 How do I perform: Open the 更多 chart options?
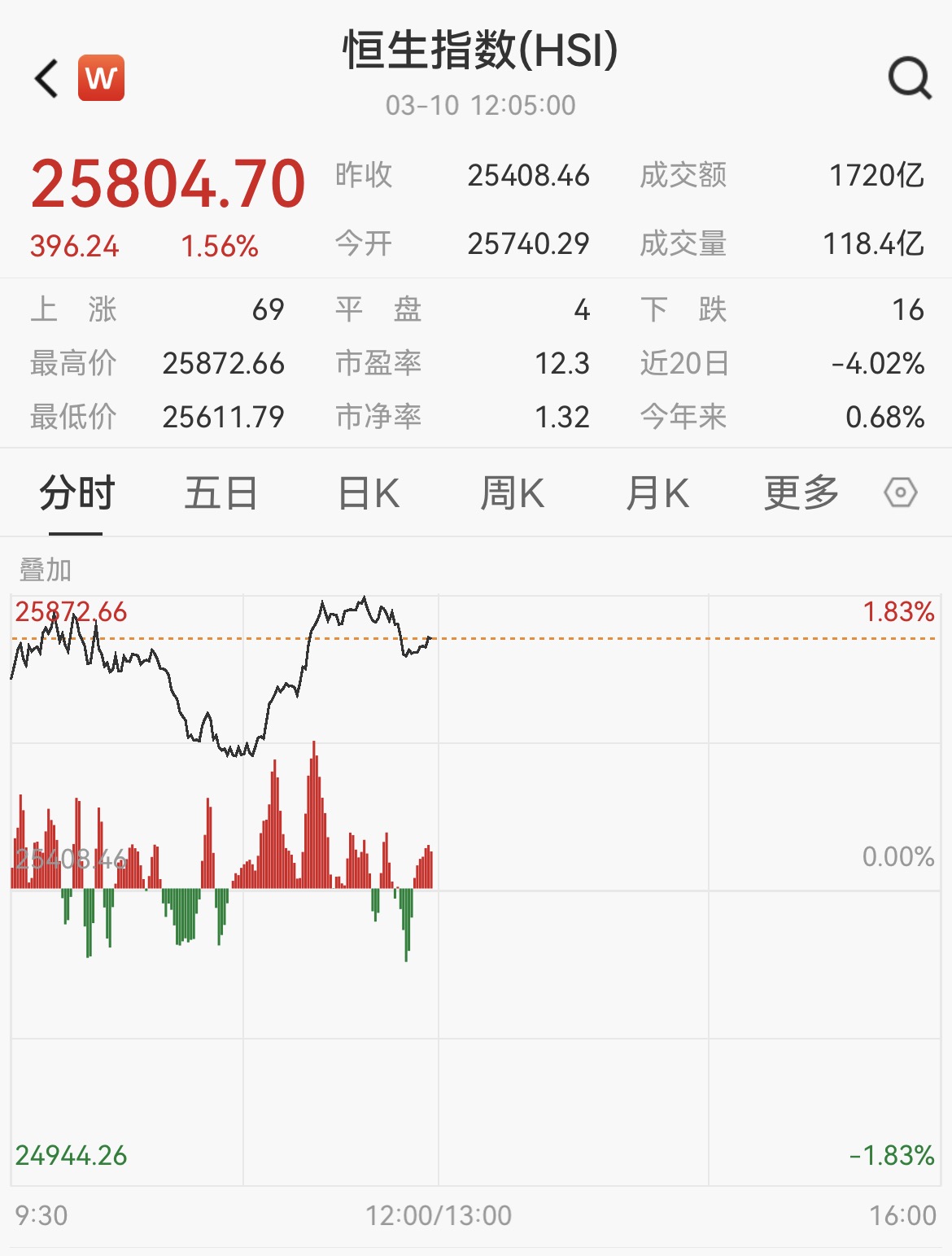click(801, 493)
